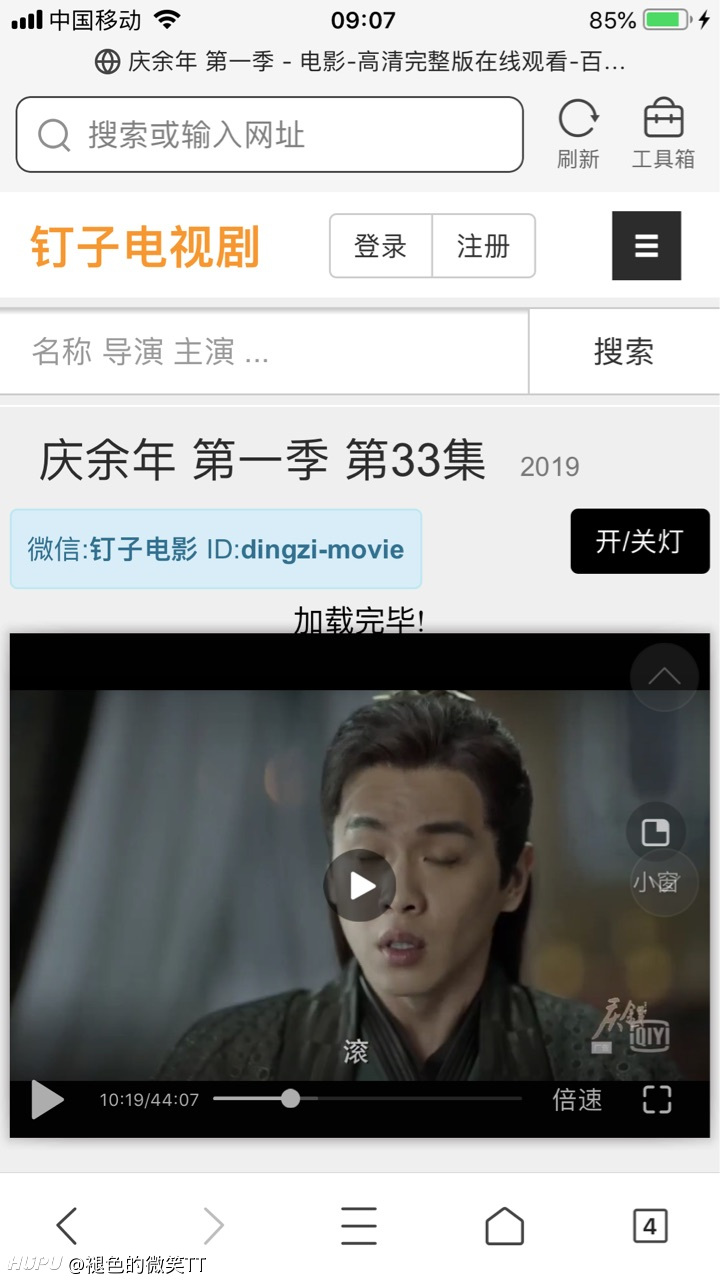Open the hamburger site menu
Viewport: 720px width, 1280px height.
coord(646,246)
